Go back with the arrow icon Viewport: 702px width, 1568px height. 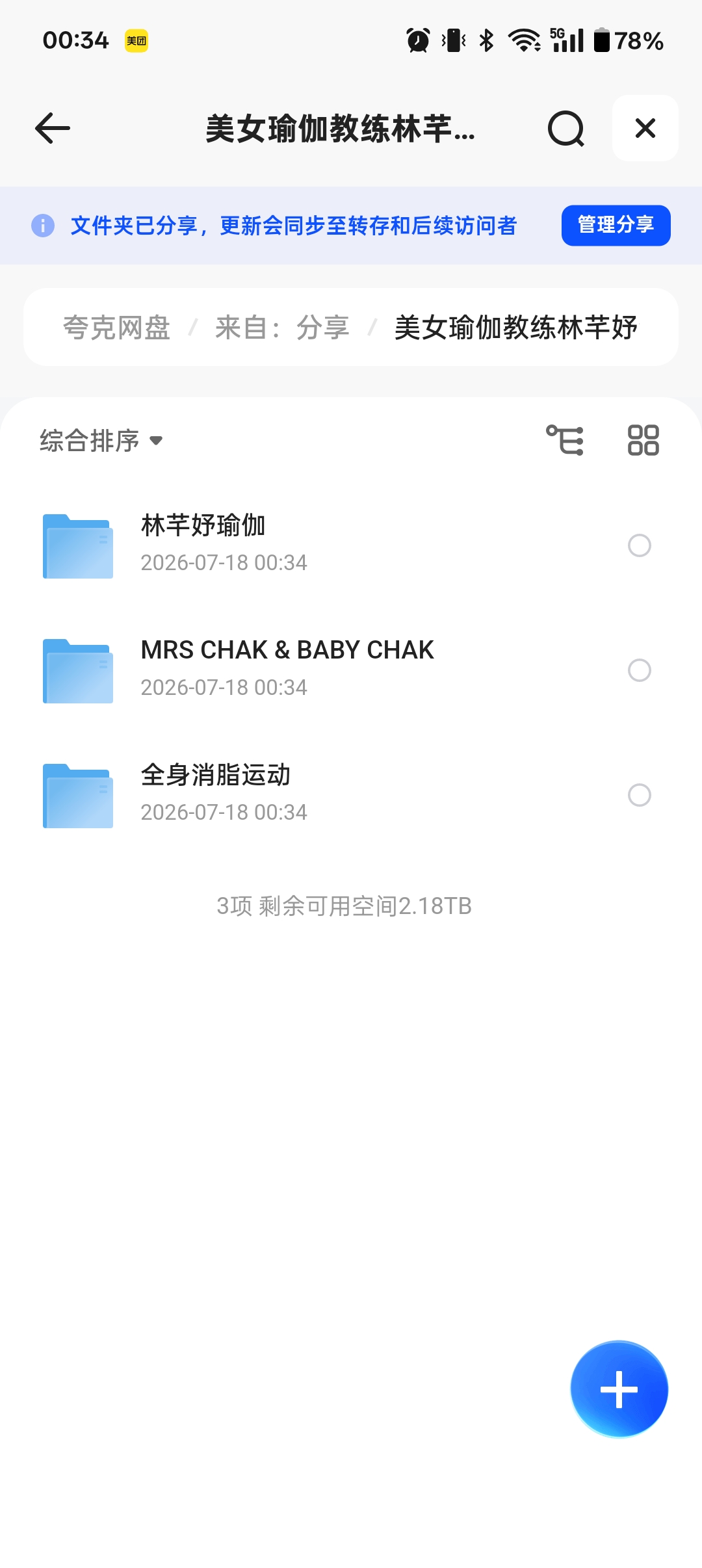click(53, 128)
